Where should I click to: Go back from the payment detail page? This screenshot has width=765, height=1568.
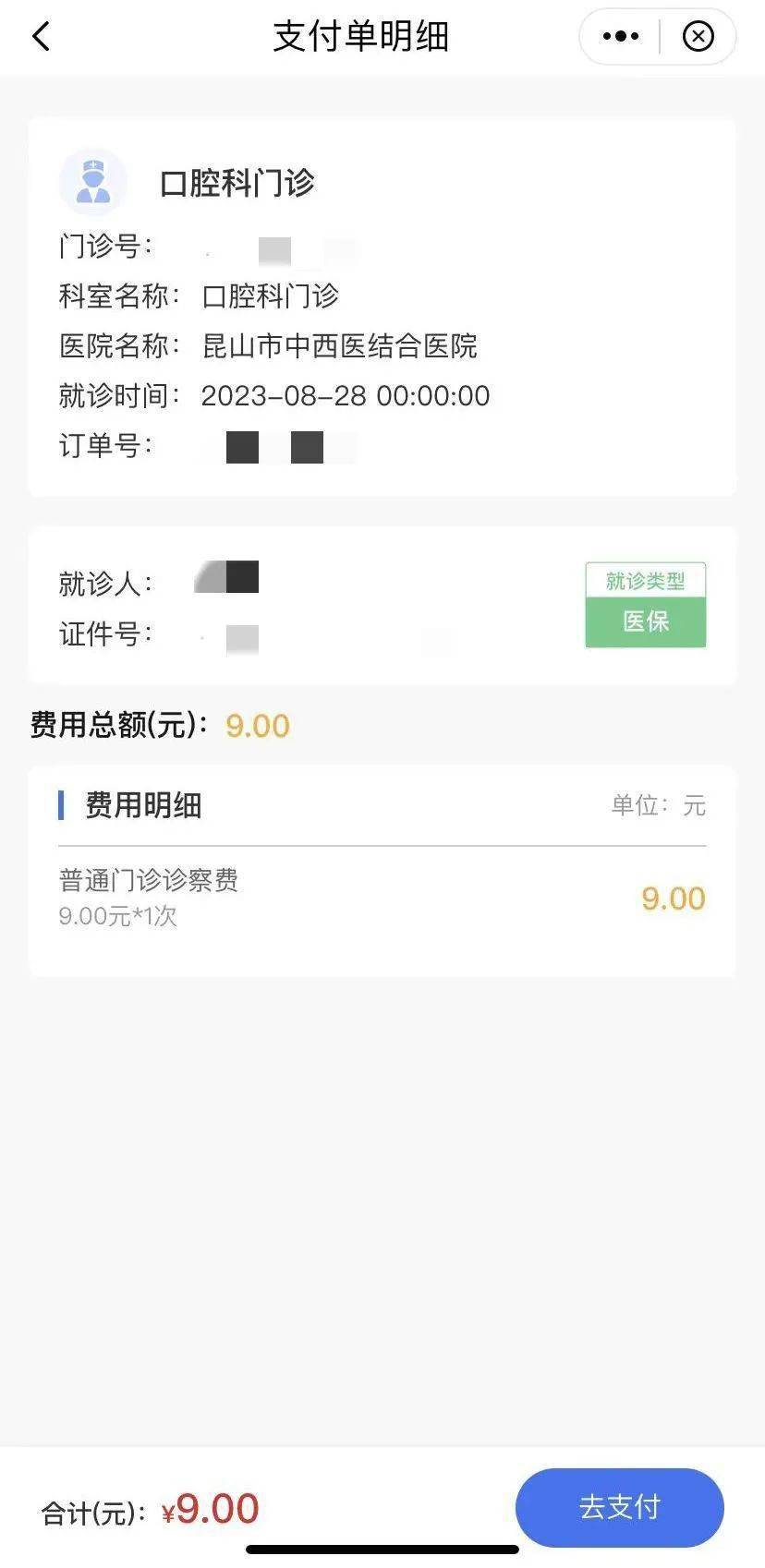[42, 37]
